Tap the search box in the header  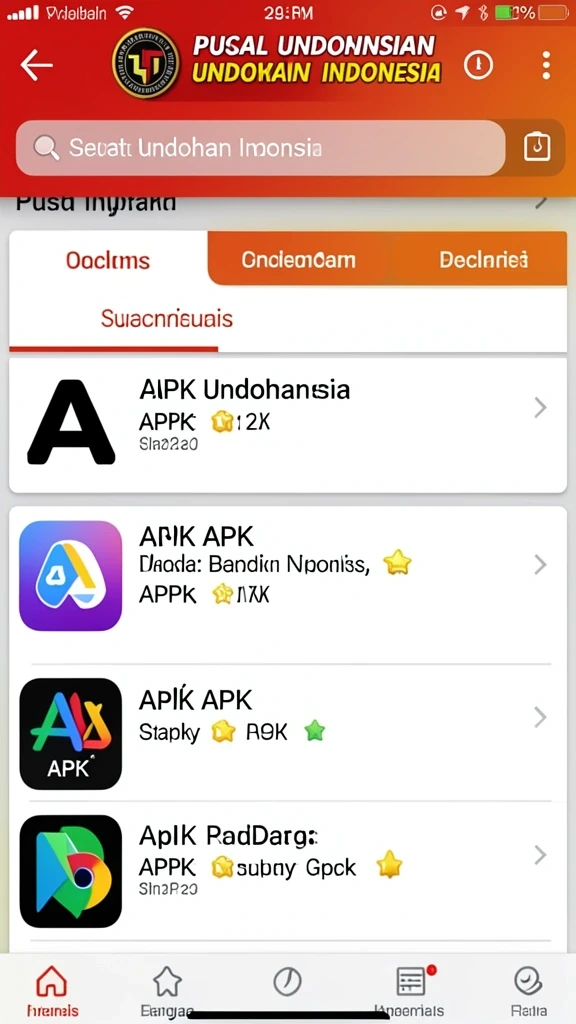261,148
